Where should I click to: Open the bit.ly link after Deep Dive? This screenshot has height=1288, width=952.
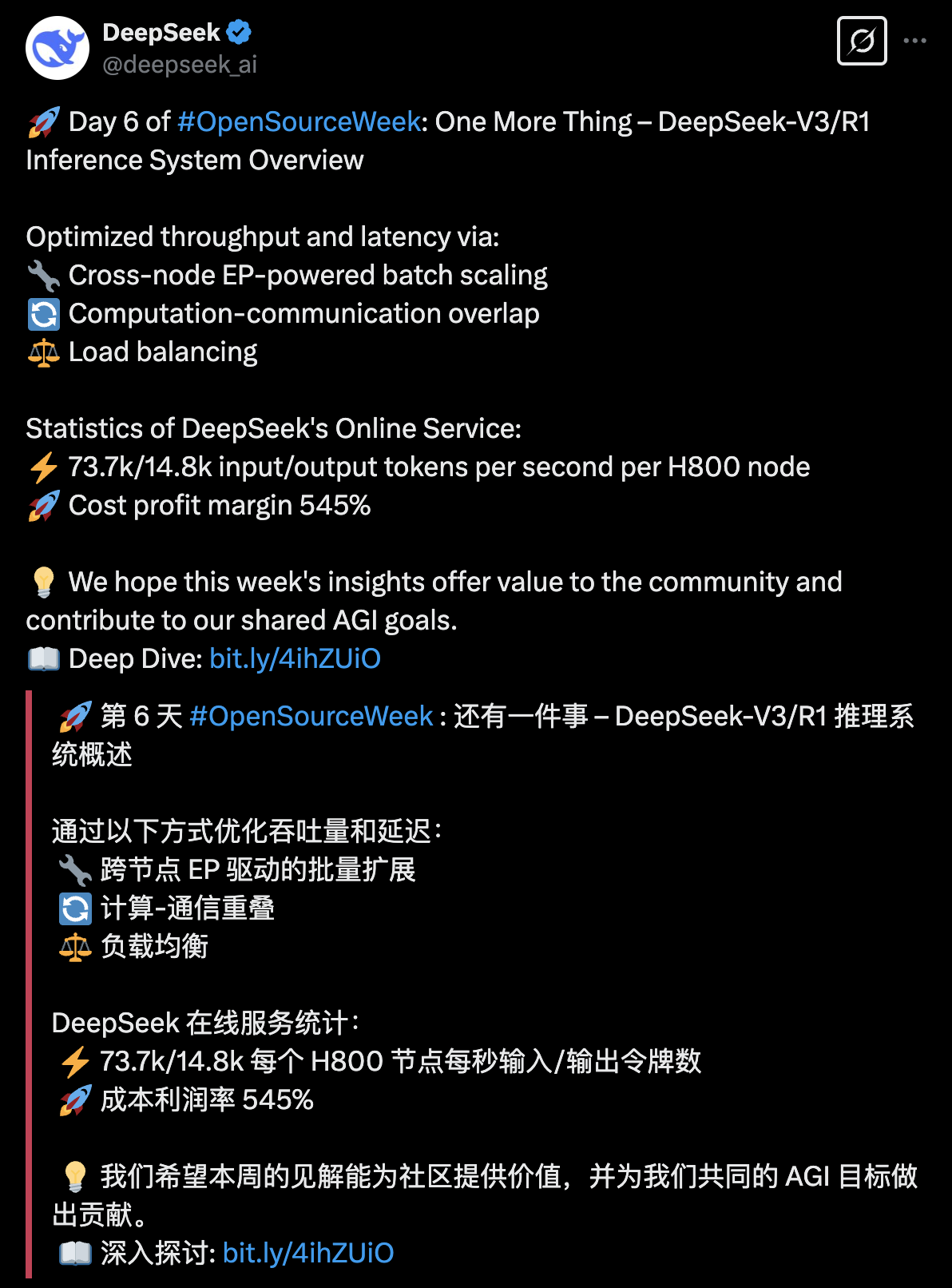coord(295,659)
